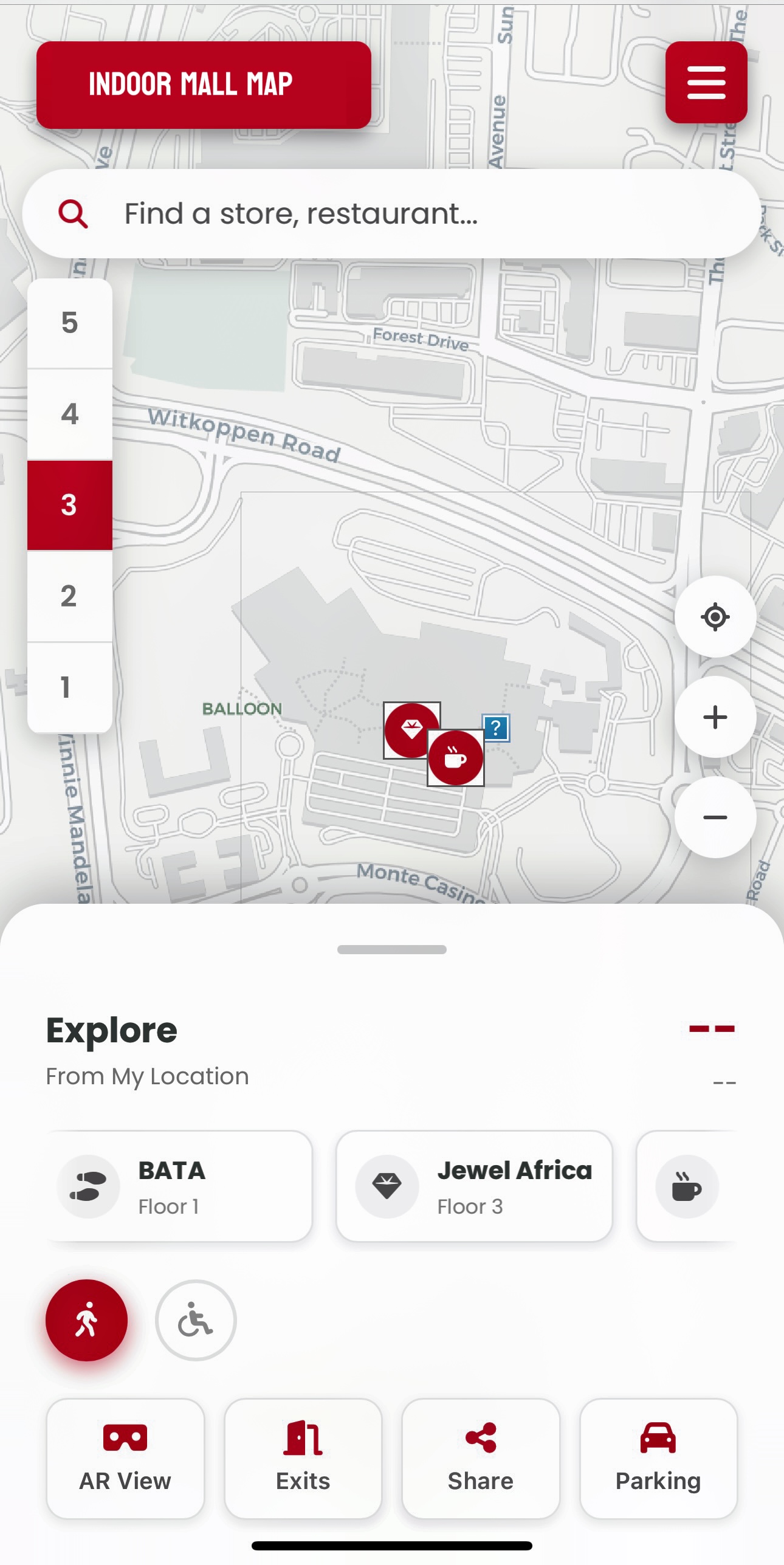The width and height of the screenshot is (784, 1565).
Task: Open the hamburger menu
Action: (x=706, y=82)
